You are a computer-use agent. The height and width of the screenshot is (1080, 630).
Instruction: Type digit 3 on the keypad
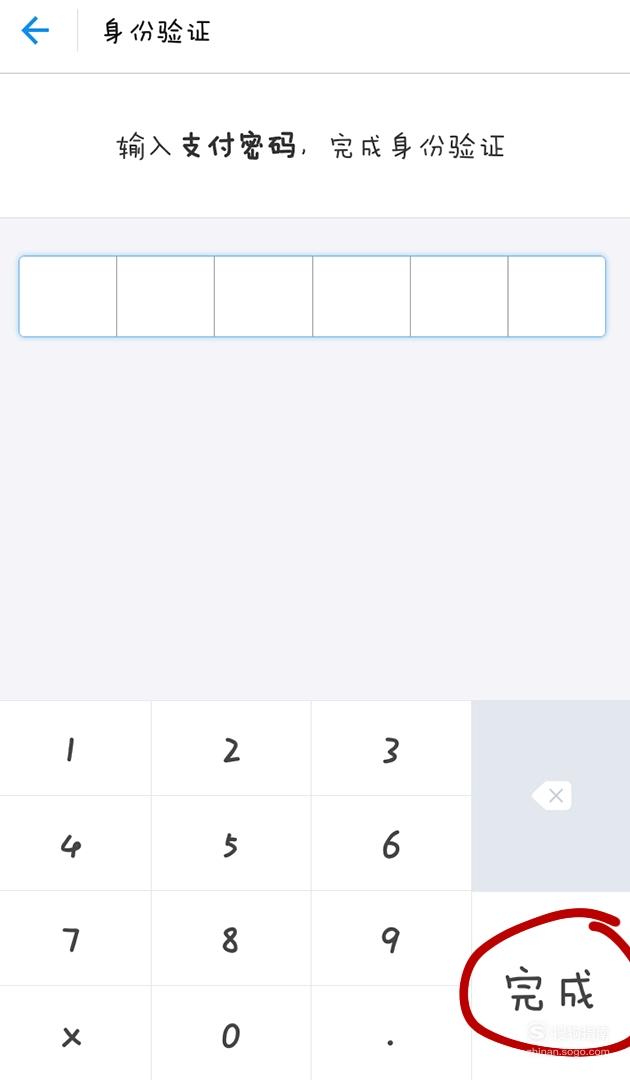[x=392, y=749]
